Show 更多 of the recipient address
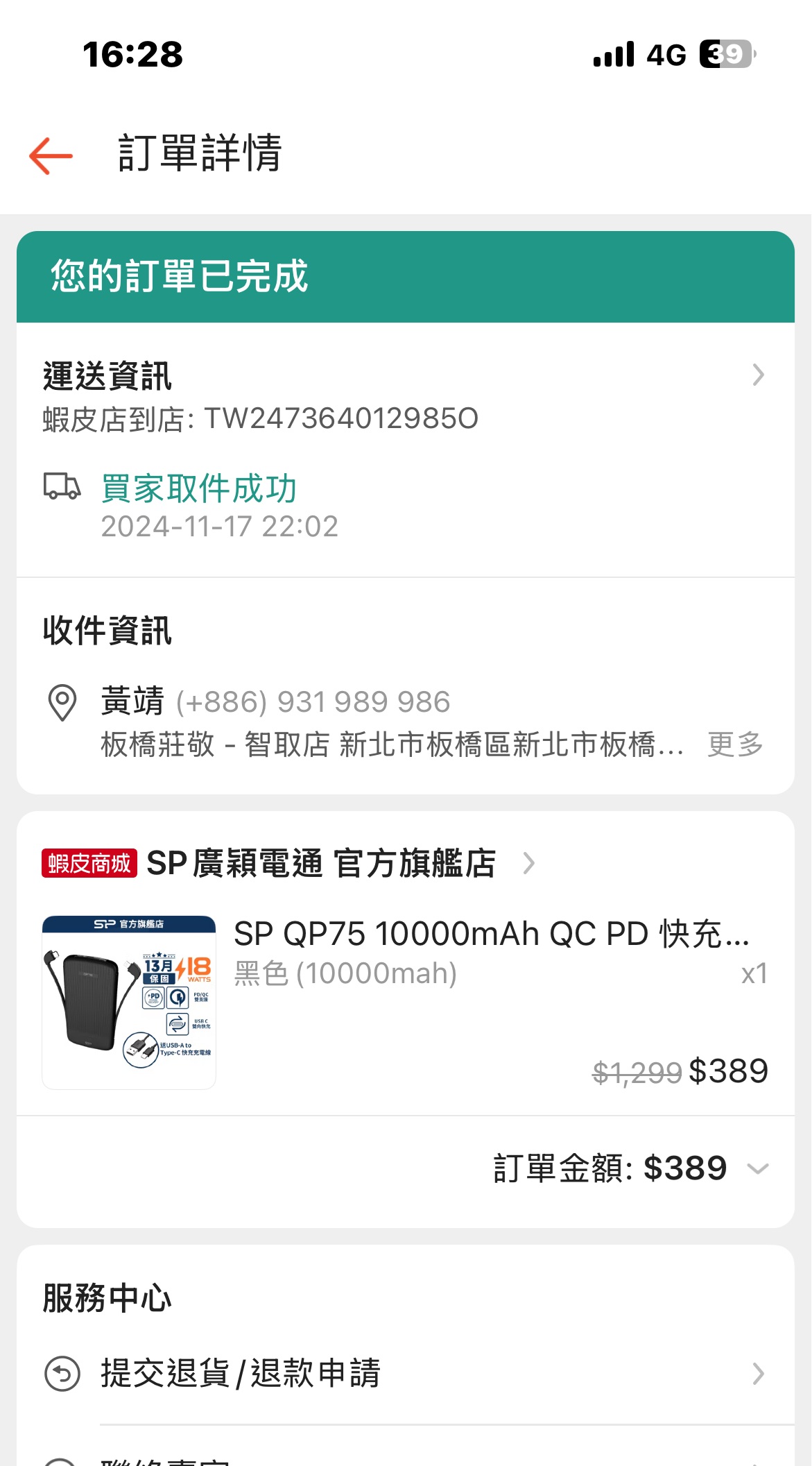This screenshot has height=1466, width=812. coord(735,745)
